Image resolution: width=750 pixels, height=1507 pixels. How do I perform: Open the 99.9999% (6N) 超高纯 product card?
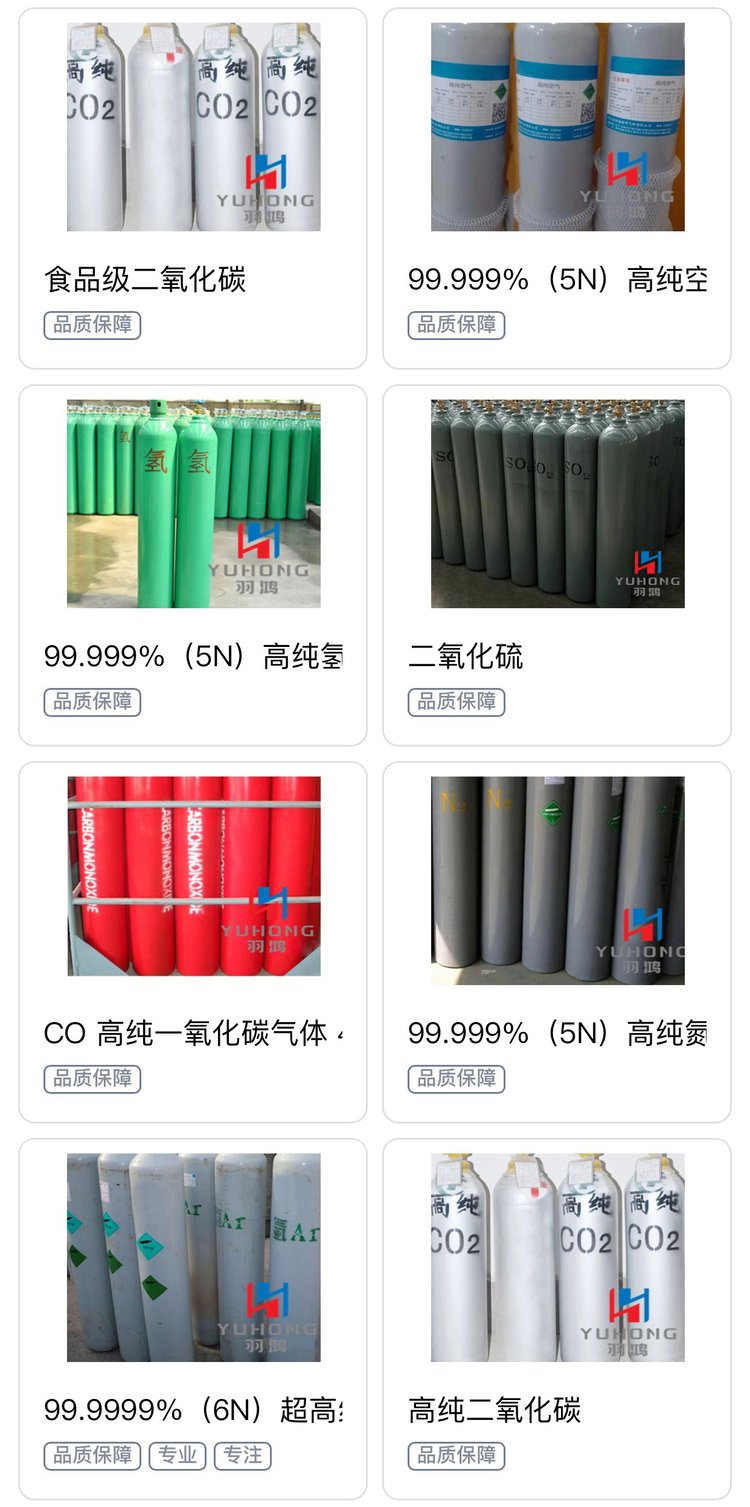click(x=193, y=1320)
